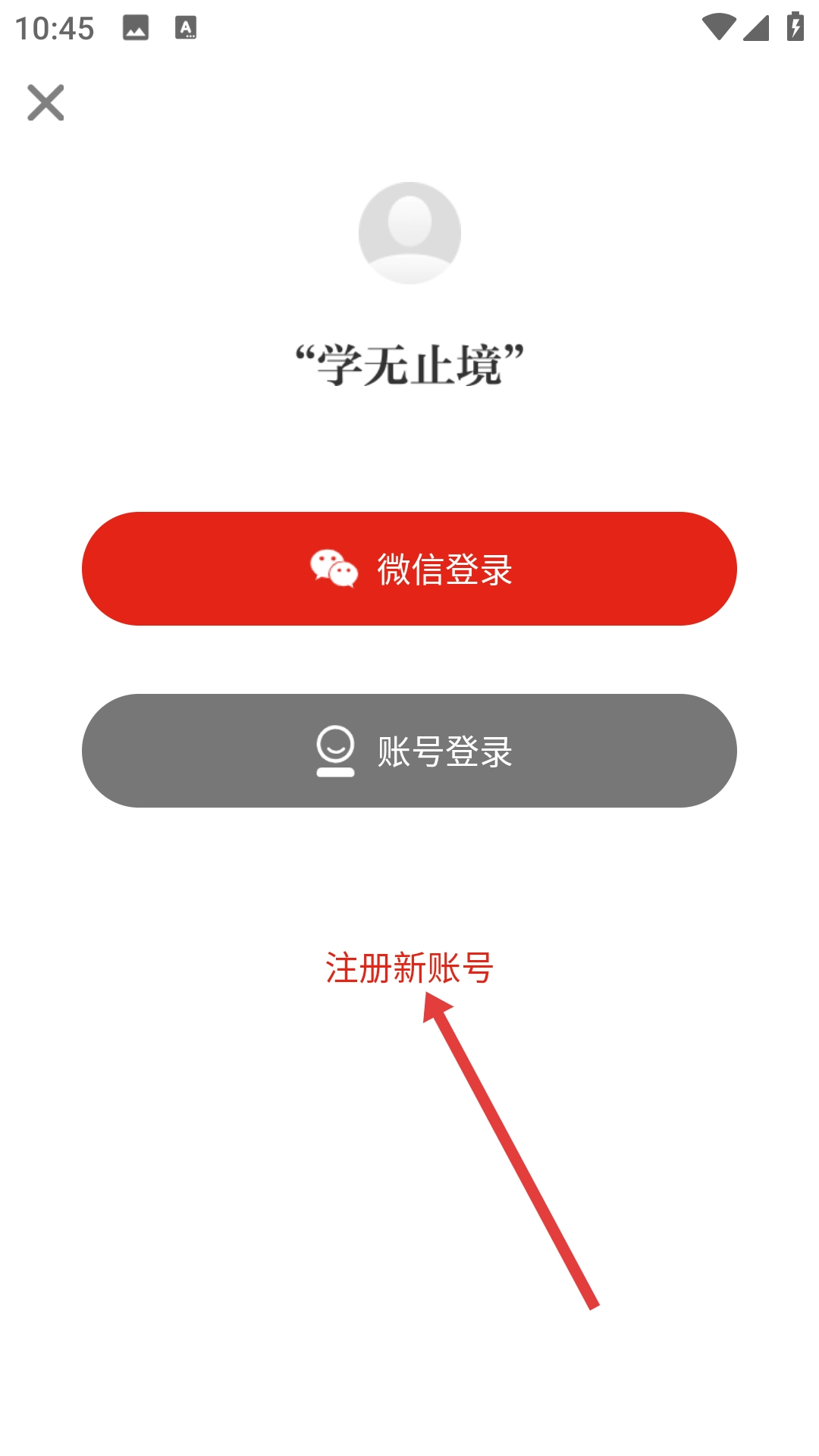Log in with WeChat (微信登录)
This screenshot has width=819, height=1456.
[x=409, y=569]
